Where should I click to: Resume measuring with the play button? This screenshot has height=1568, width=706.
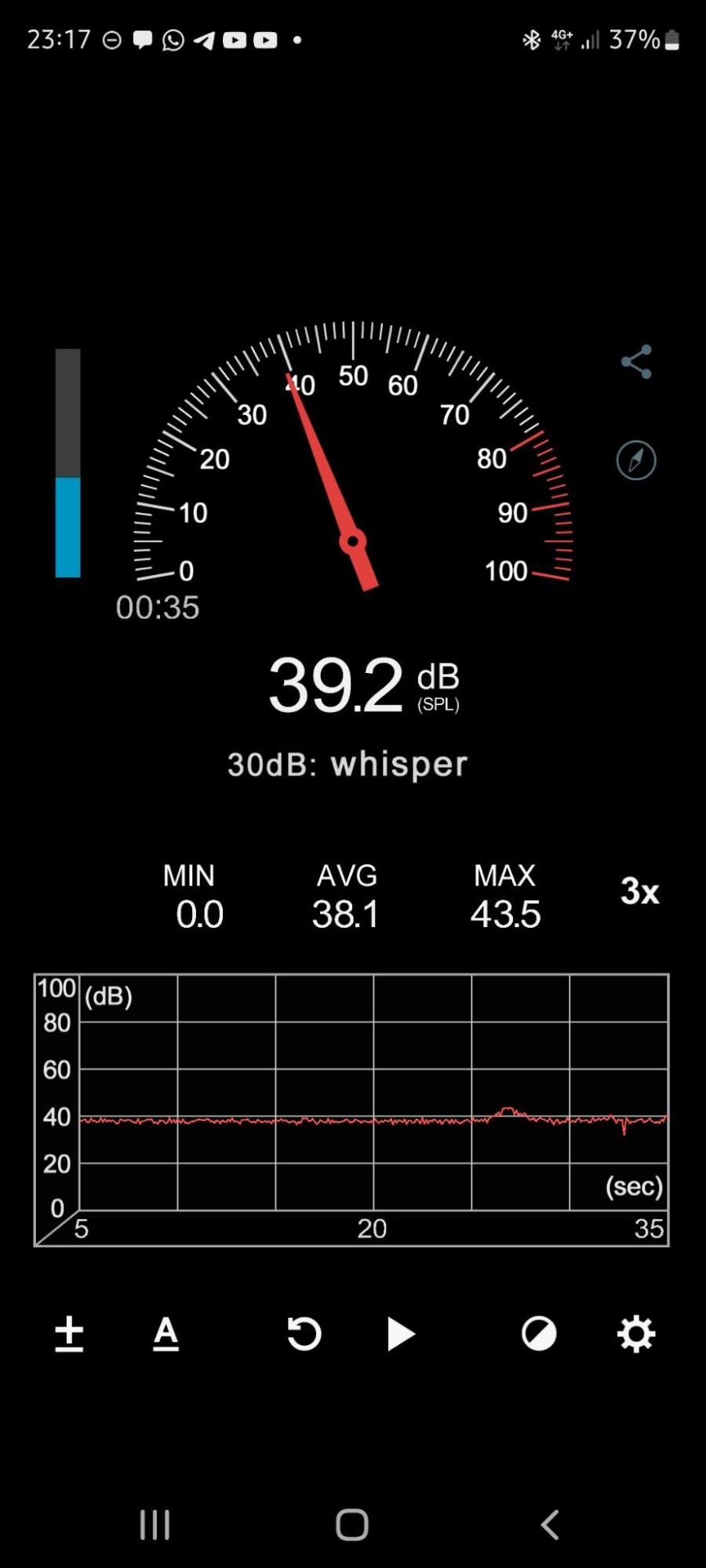click(x=401, y=1334)
